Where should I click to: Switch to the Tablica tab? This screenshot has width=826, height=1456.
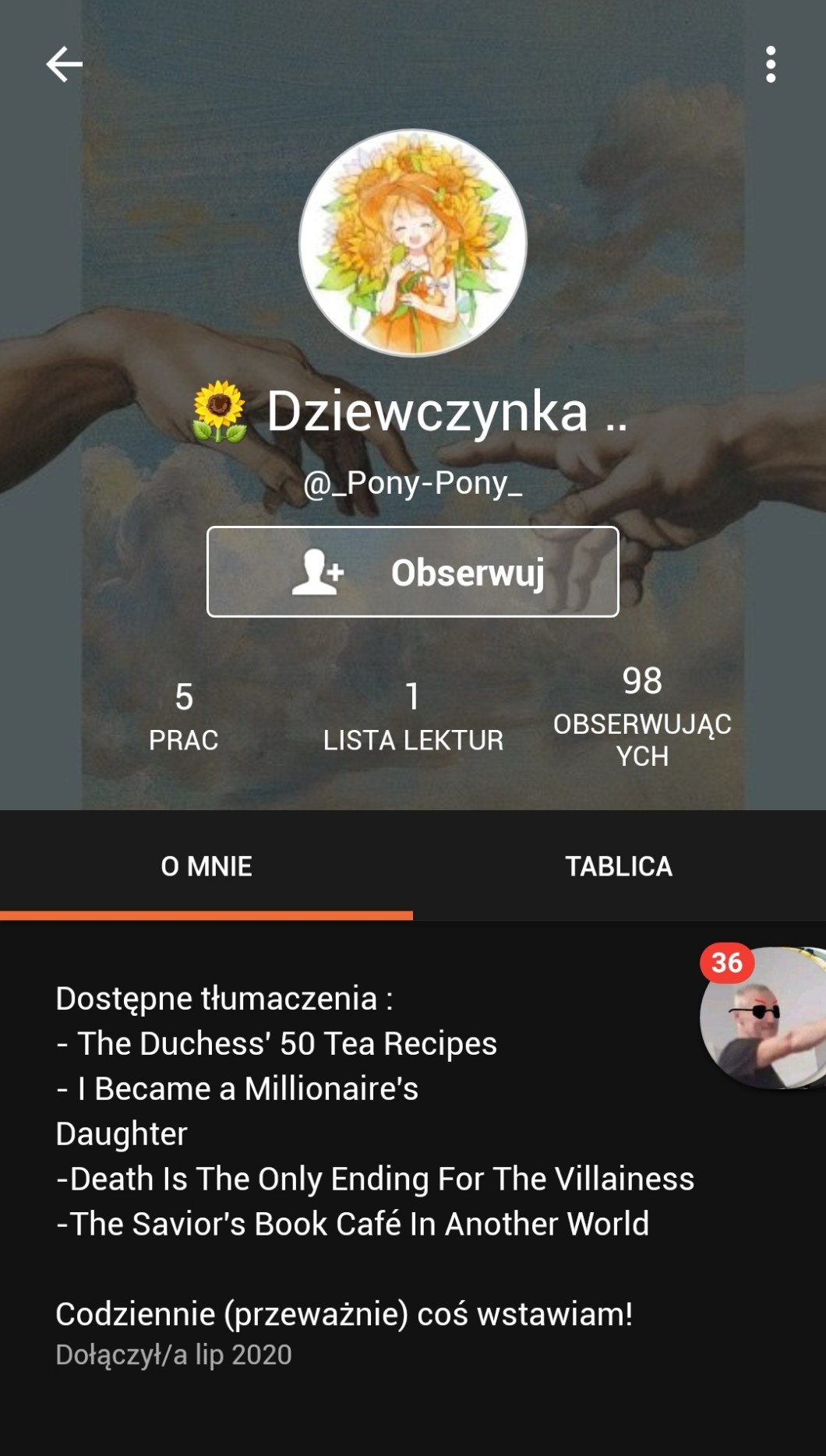click(x=619, y=866)
